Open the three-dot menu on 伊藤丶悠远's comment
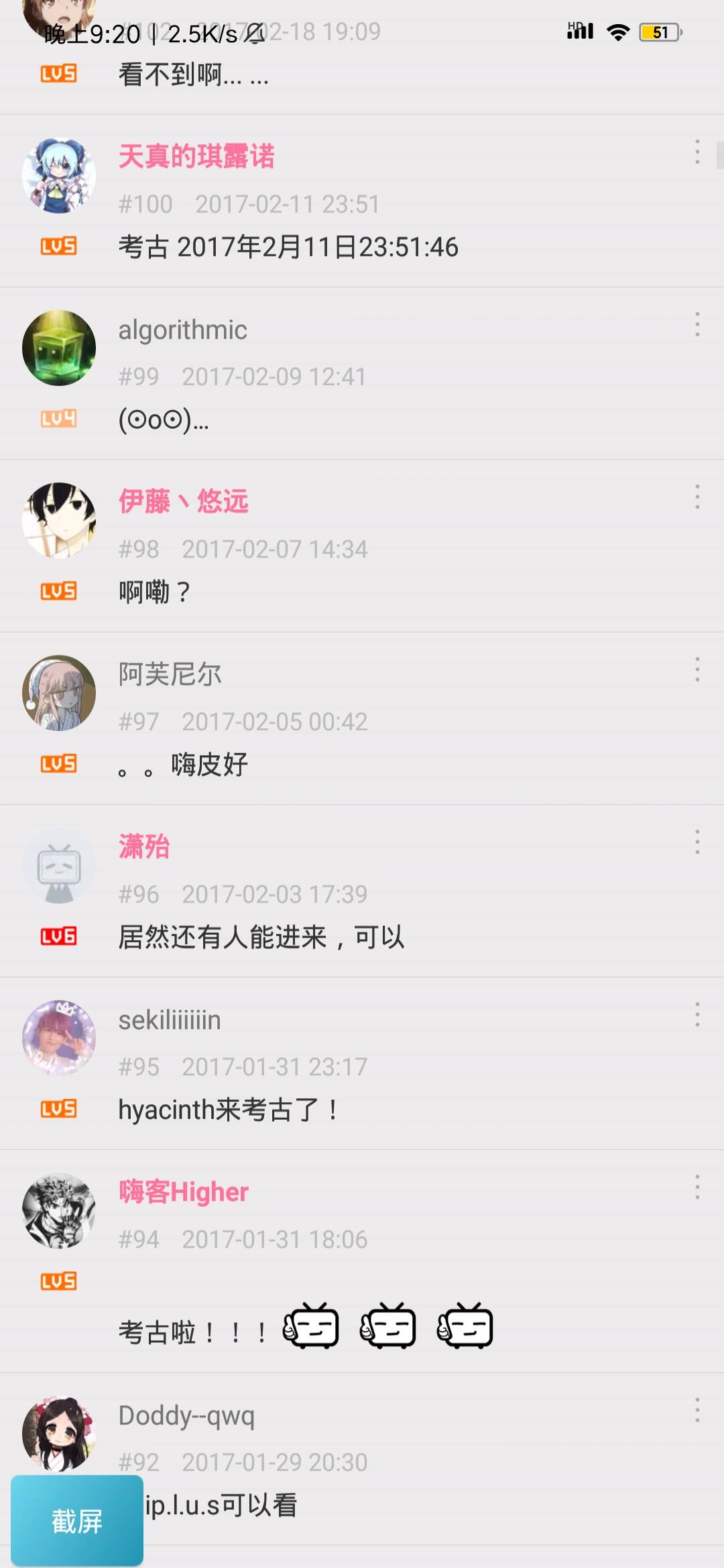 click(x=697, y=497)
